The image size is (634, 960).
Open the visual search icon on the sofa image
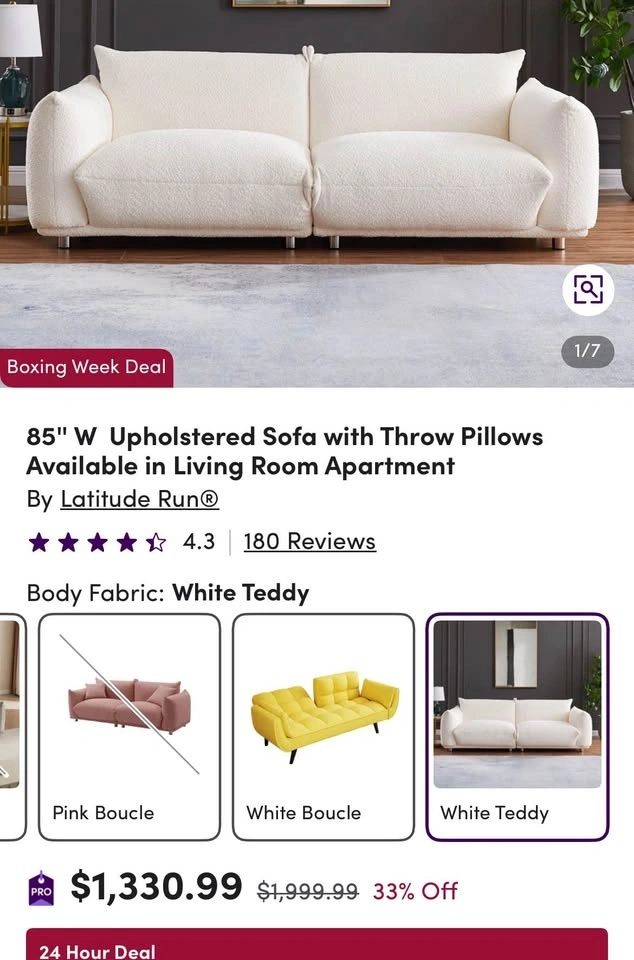click(x=588, y=290)
